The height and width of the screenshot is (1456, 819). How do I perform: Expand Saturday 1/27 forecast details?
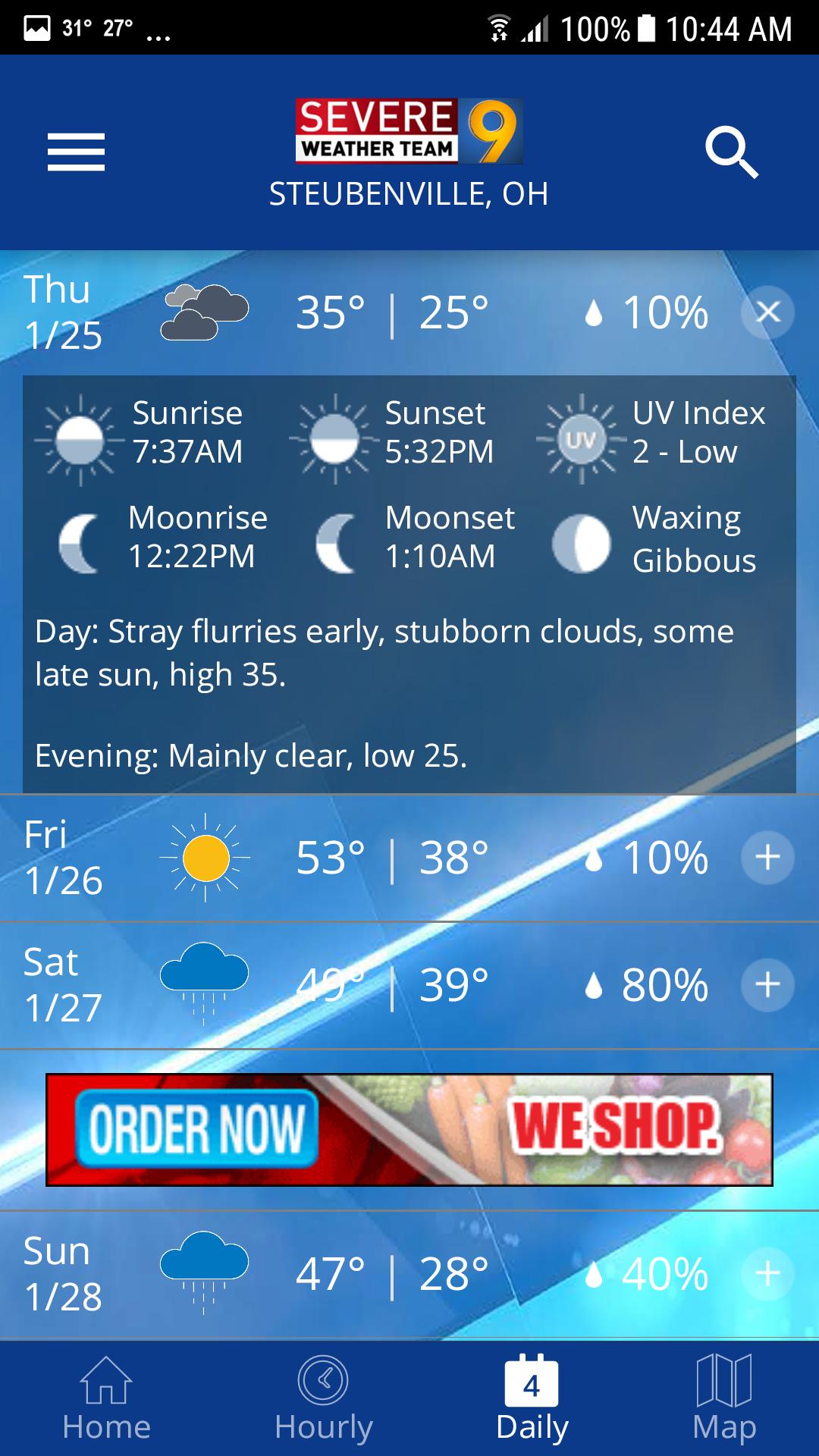[x=767, y=984]
